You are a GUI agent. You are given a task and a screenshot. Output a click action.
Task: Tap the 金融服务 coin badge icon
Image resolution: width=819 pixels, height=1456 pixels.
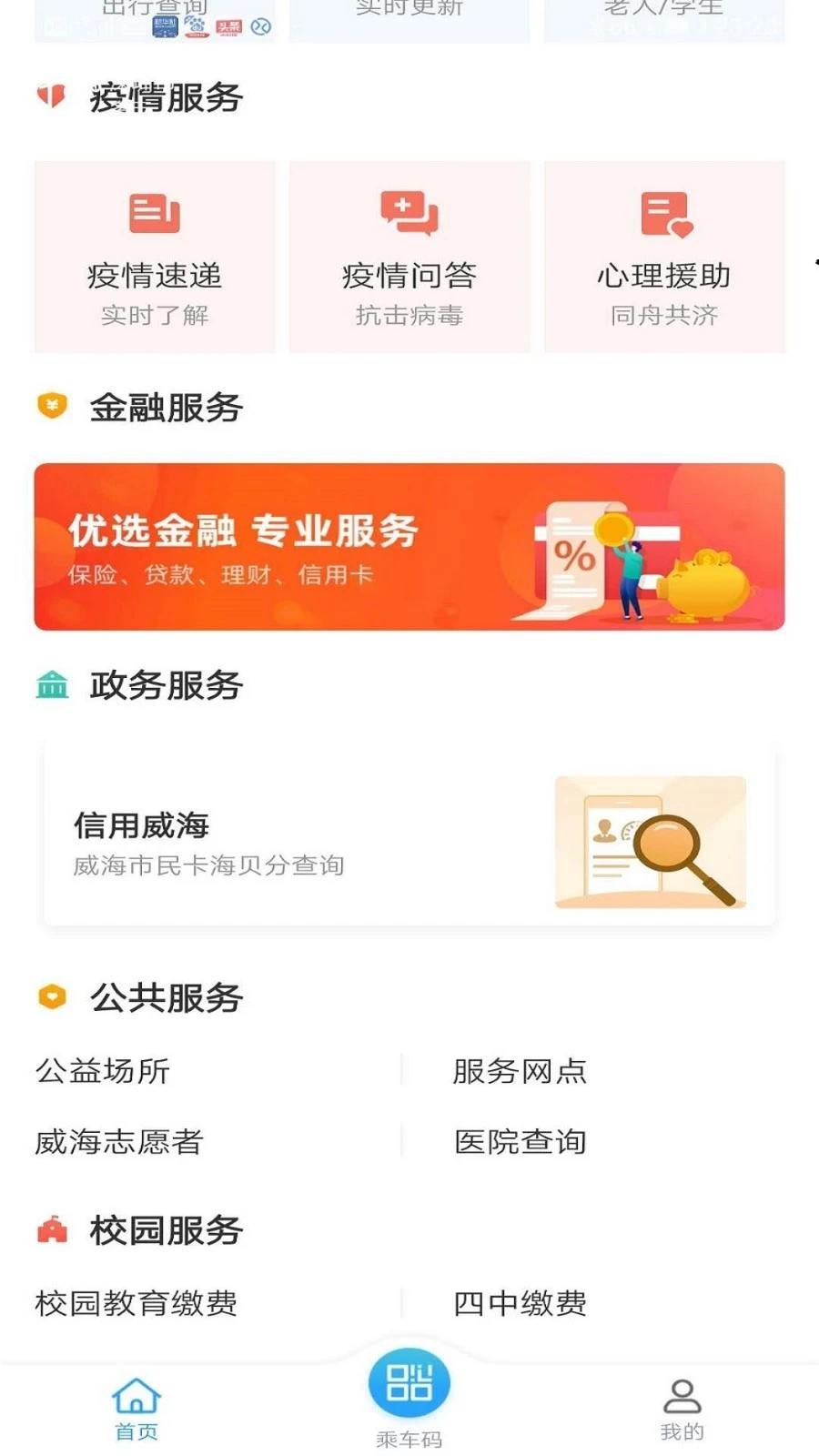52,406
